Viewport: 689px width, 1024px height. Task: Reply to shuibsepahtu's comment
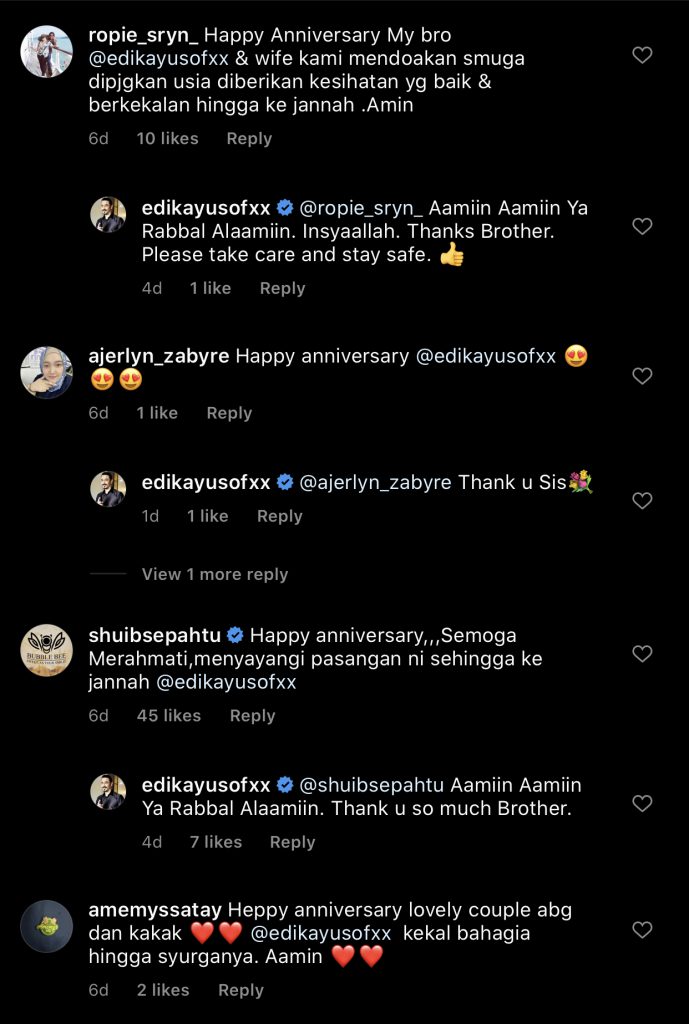tap(252, 716)
